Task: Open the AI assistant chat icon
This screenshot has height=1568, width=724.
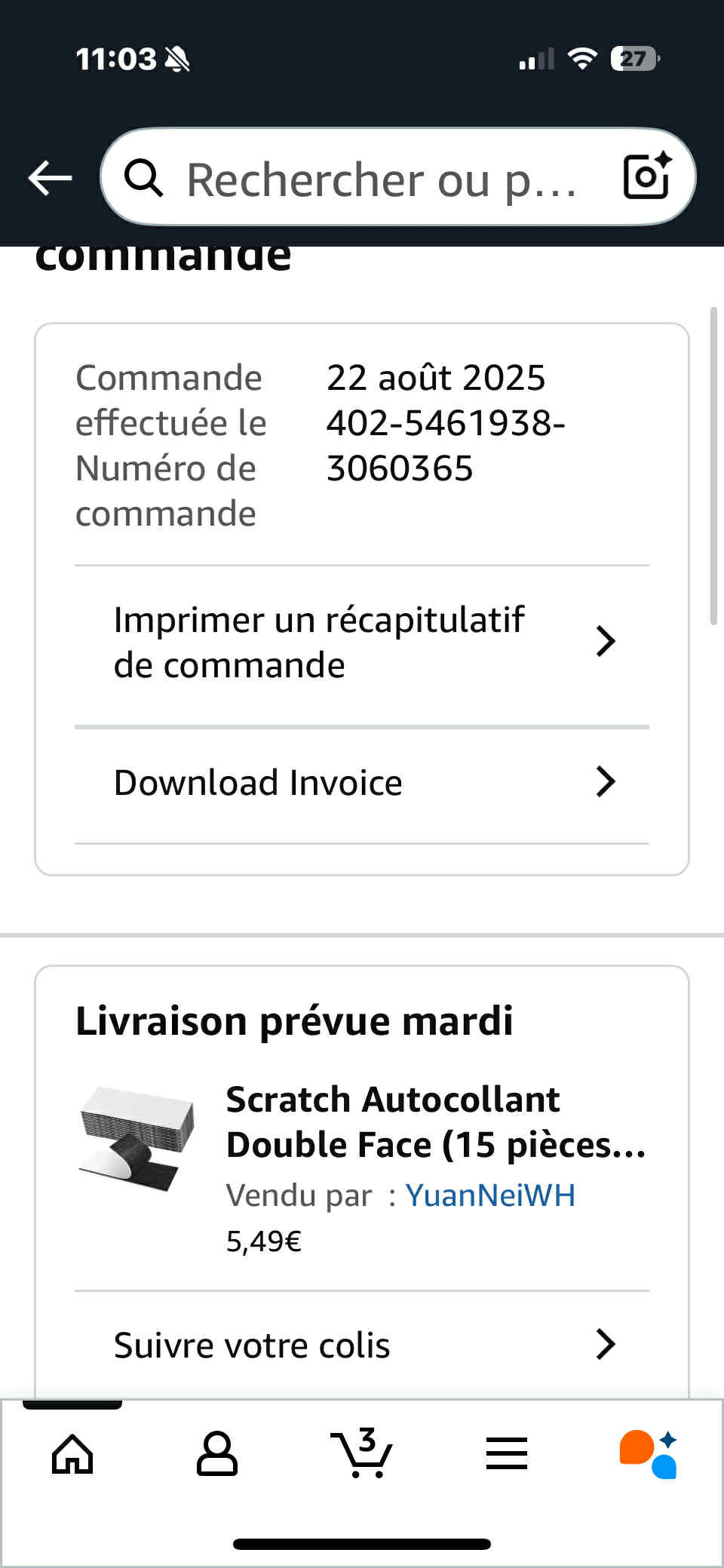Action: click(x=649, y=1454)
